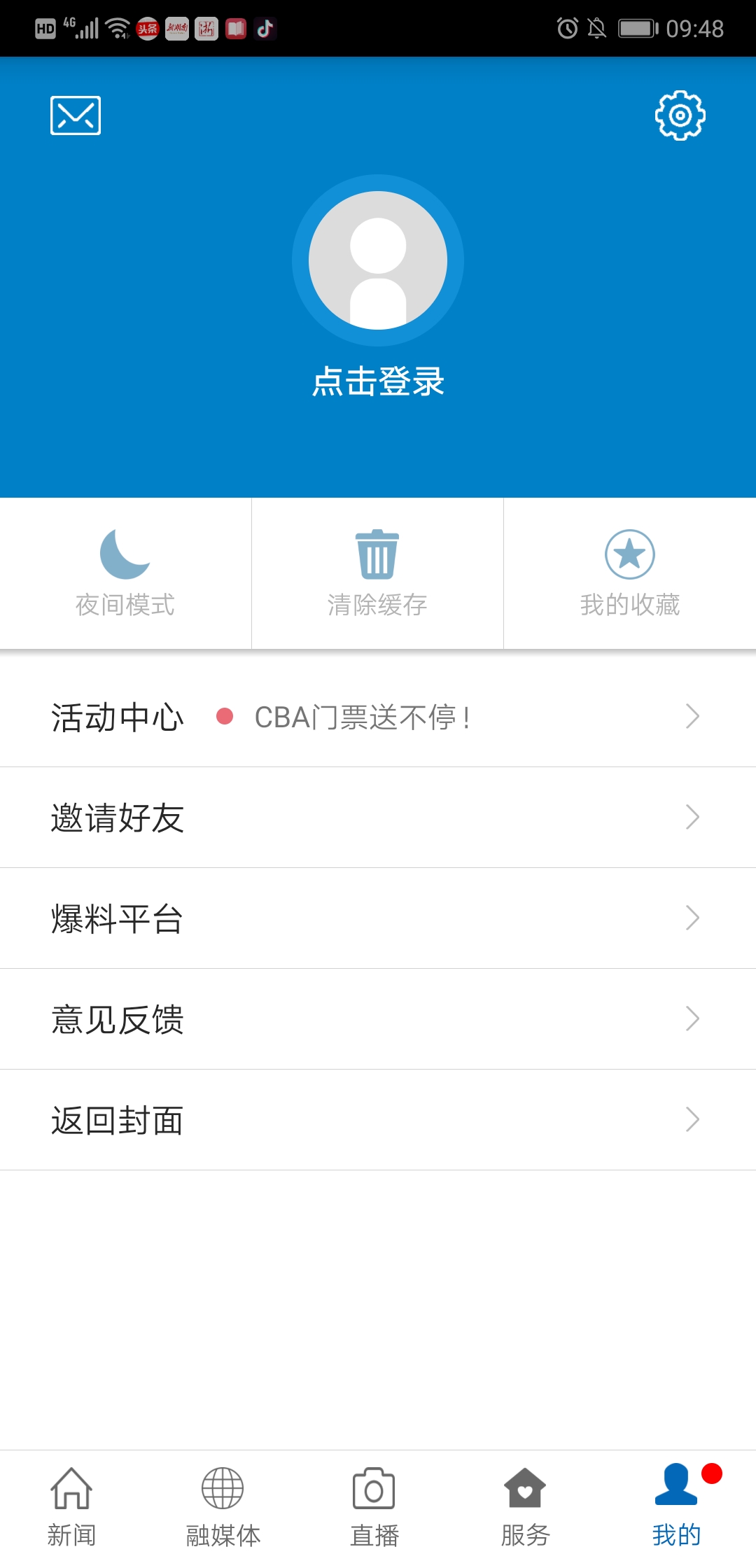Open the messages envelope icon
756x1568 pixels.
point(76,115)
